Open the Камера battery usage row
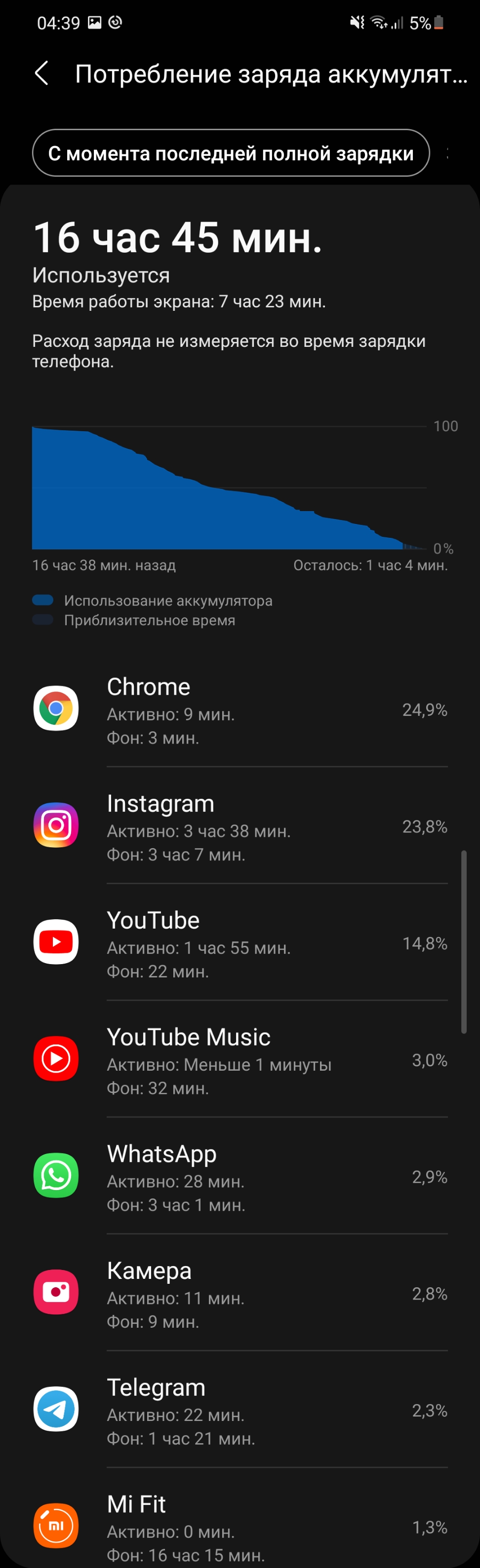 240,1294
